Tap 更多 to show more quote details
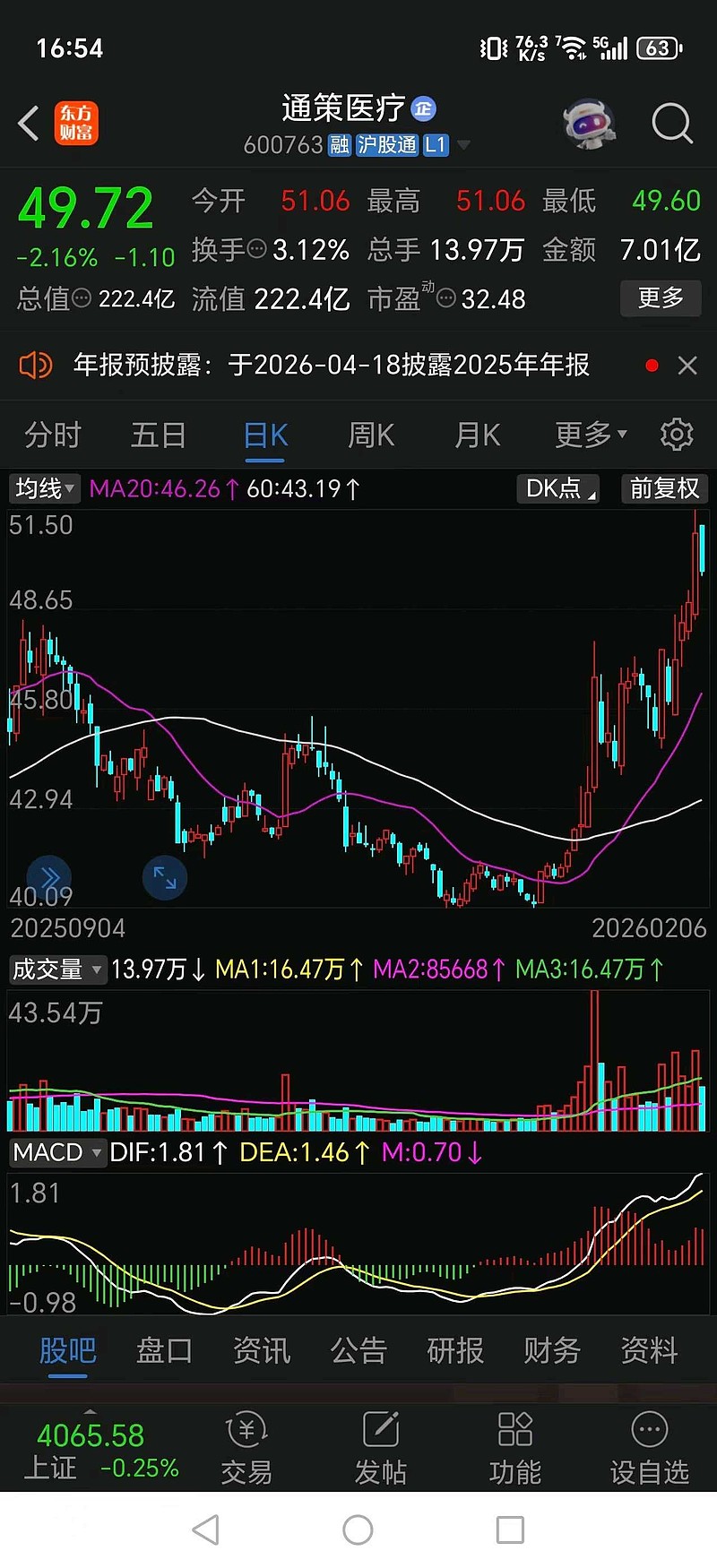Viewport: 717px width, 1568px height. tap(661, 298)
